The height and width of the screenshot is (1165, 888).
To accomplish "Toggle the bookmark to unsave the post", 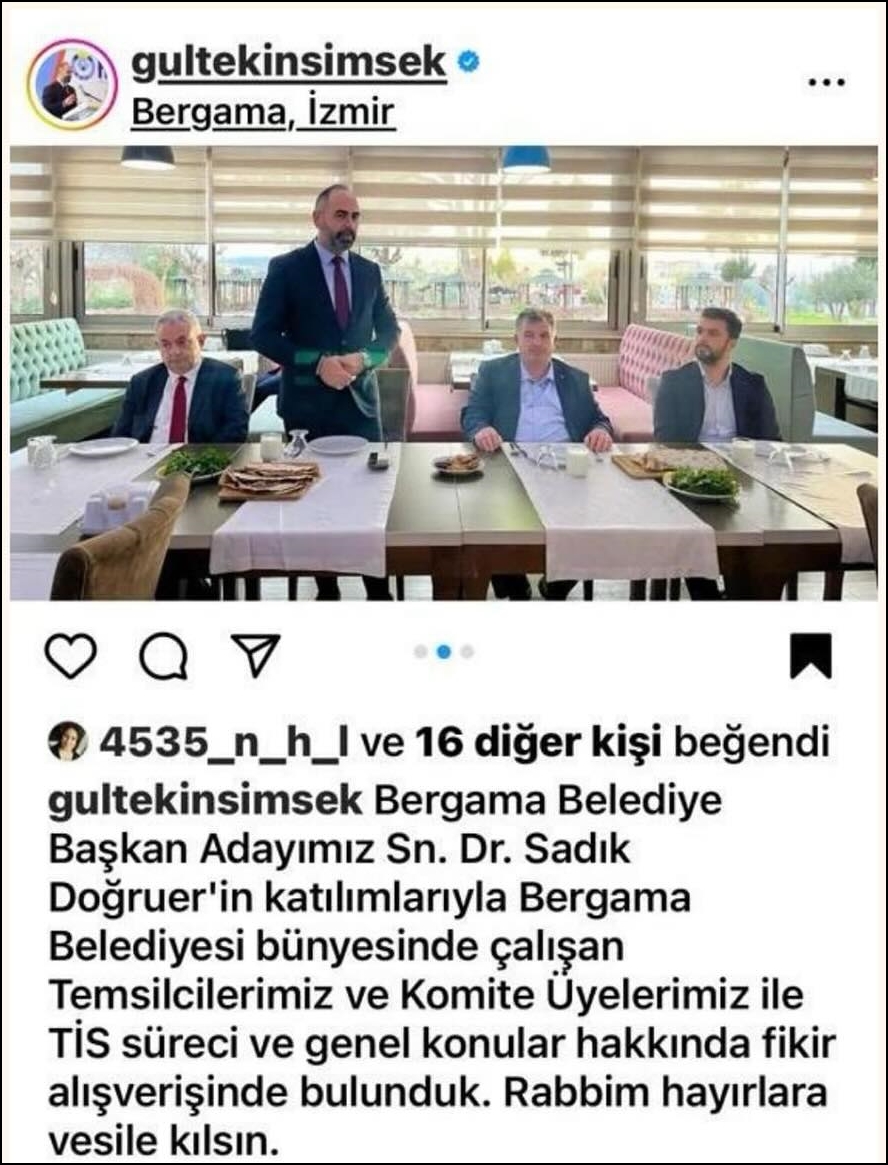I will click(810, 657).
